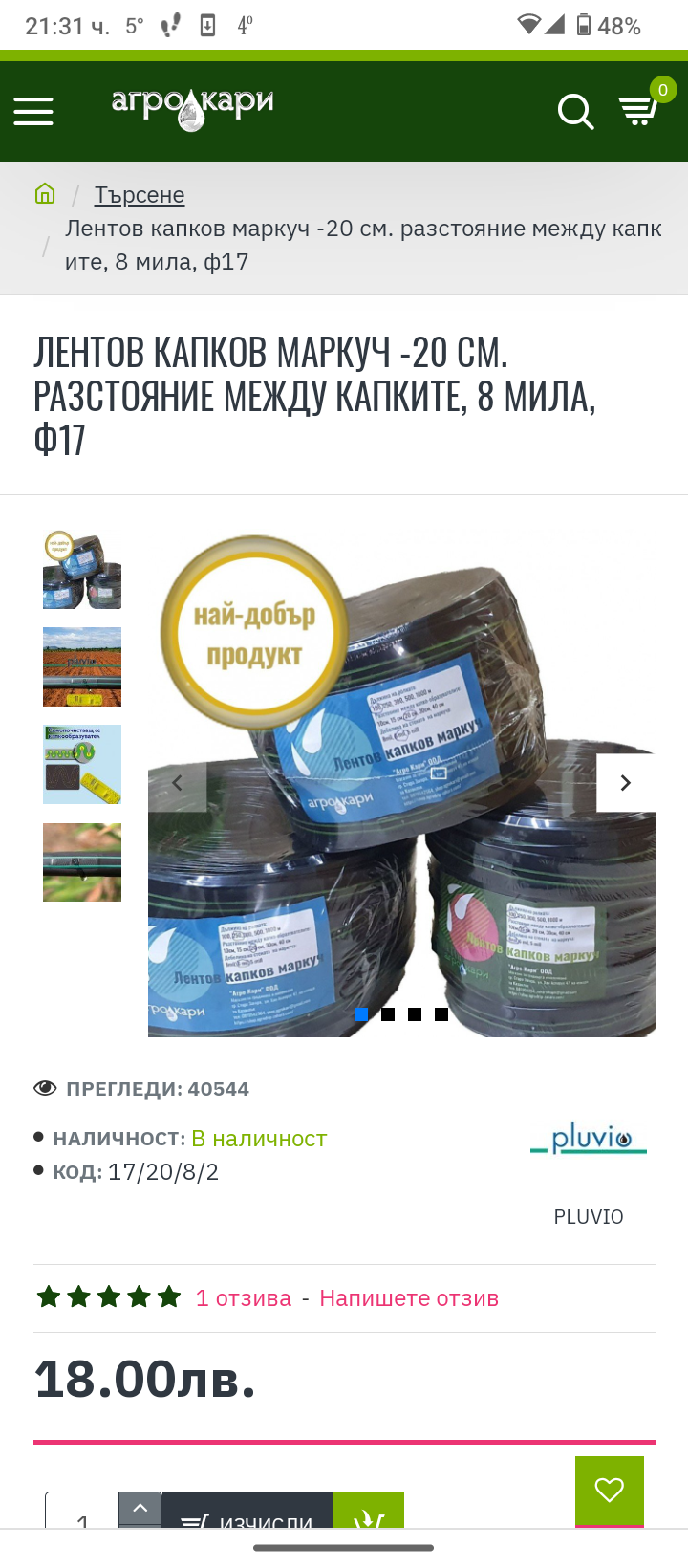Read the 1 отзива review link
The height and width of the screenshot is (1568, 688).
244,1297
